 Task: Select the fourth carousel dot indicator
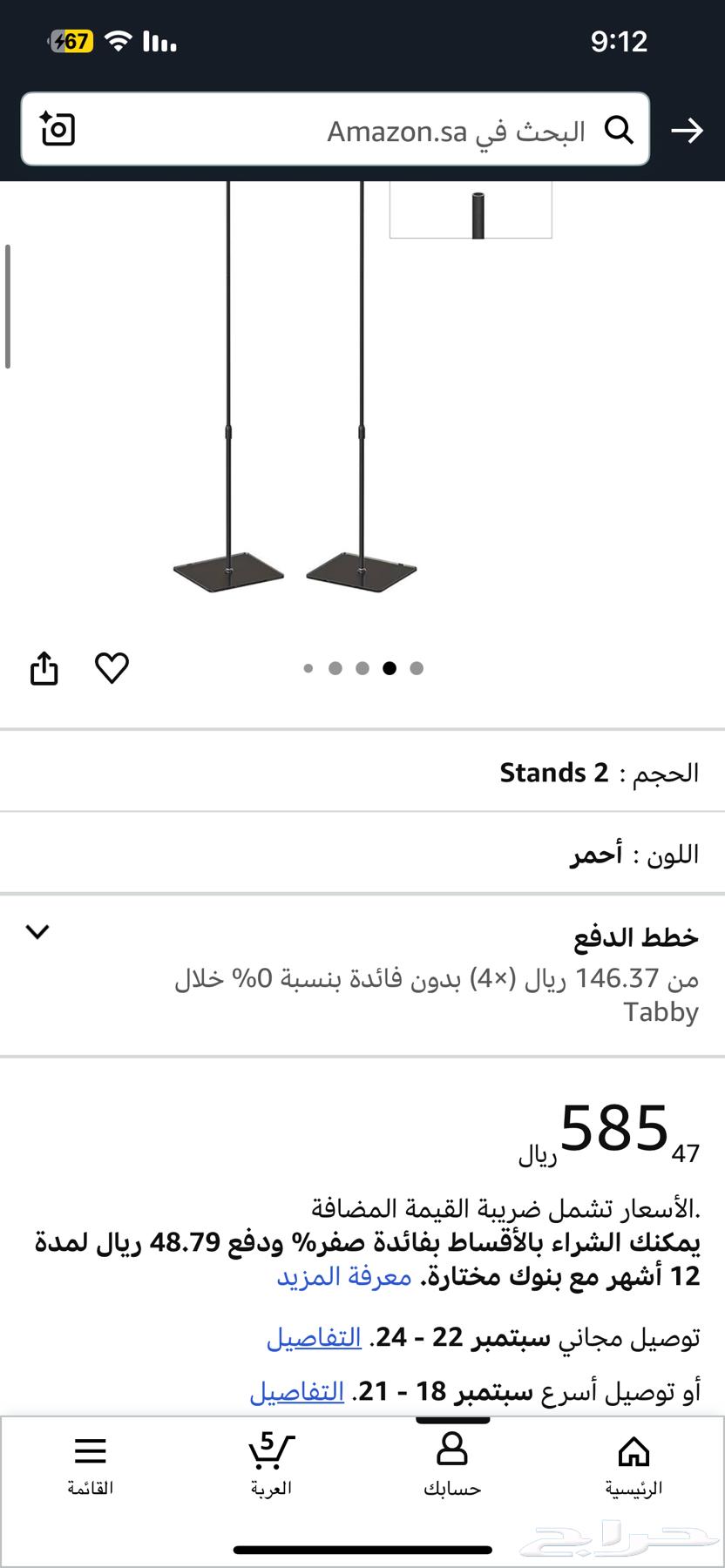[390, 668]
